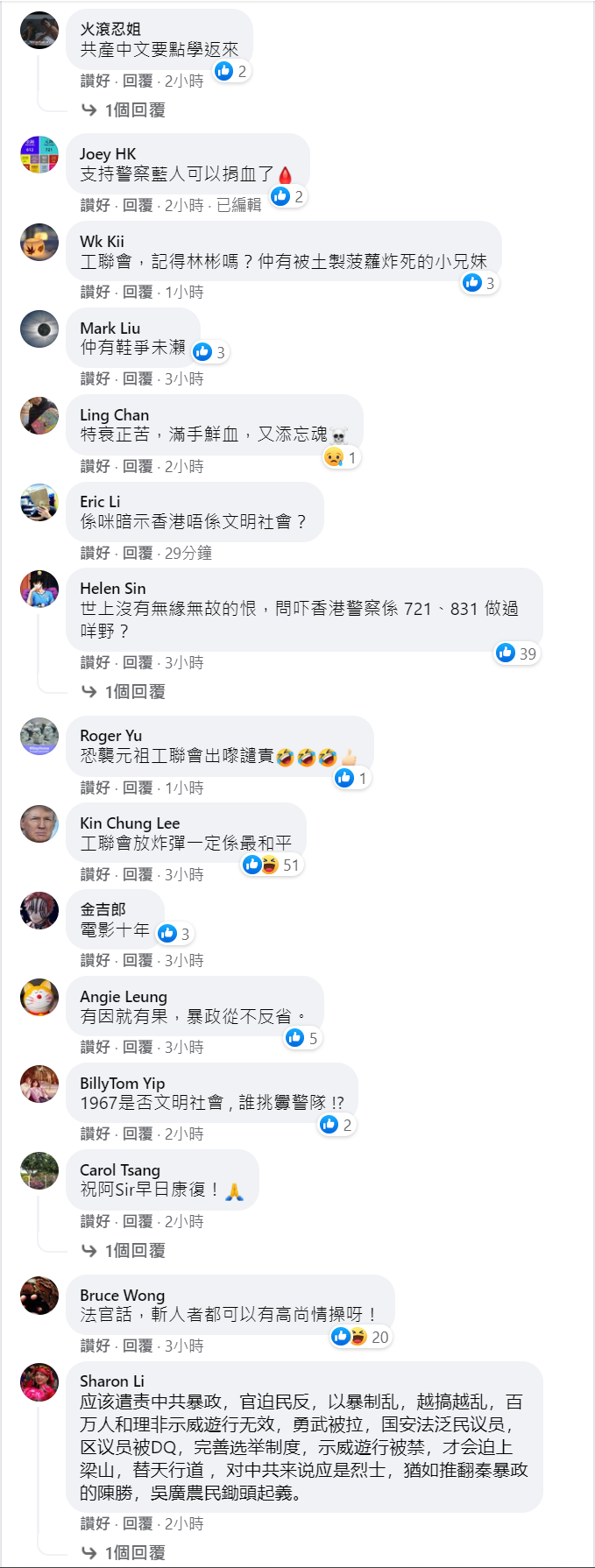The image size is (595, 1568).
Task: Expand the 1 reply under Carol Tsang's comment
Action: click(134, 1250)
